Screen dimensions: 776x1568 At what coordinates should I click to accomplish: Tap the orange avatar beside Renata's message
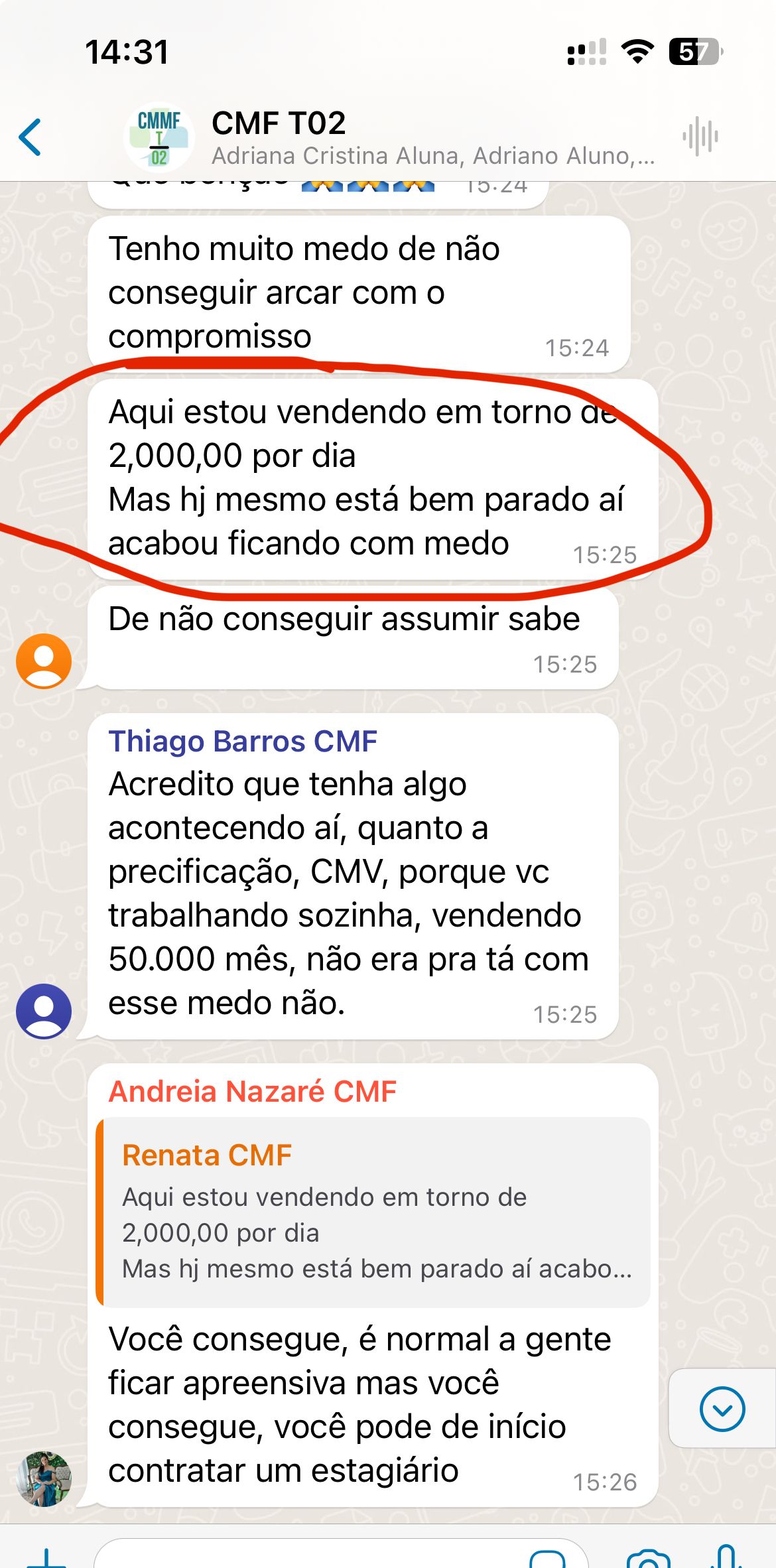44,661
